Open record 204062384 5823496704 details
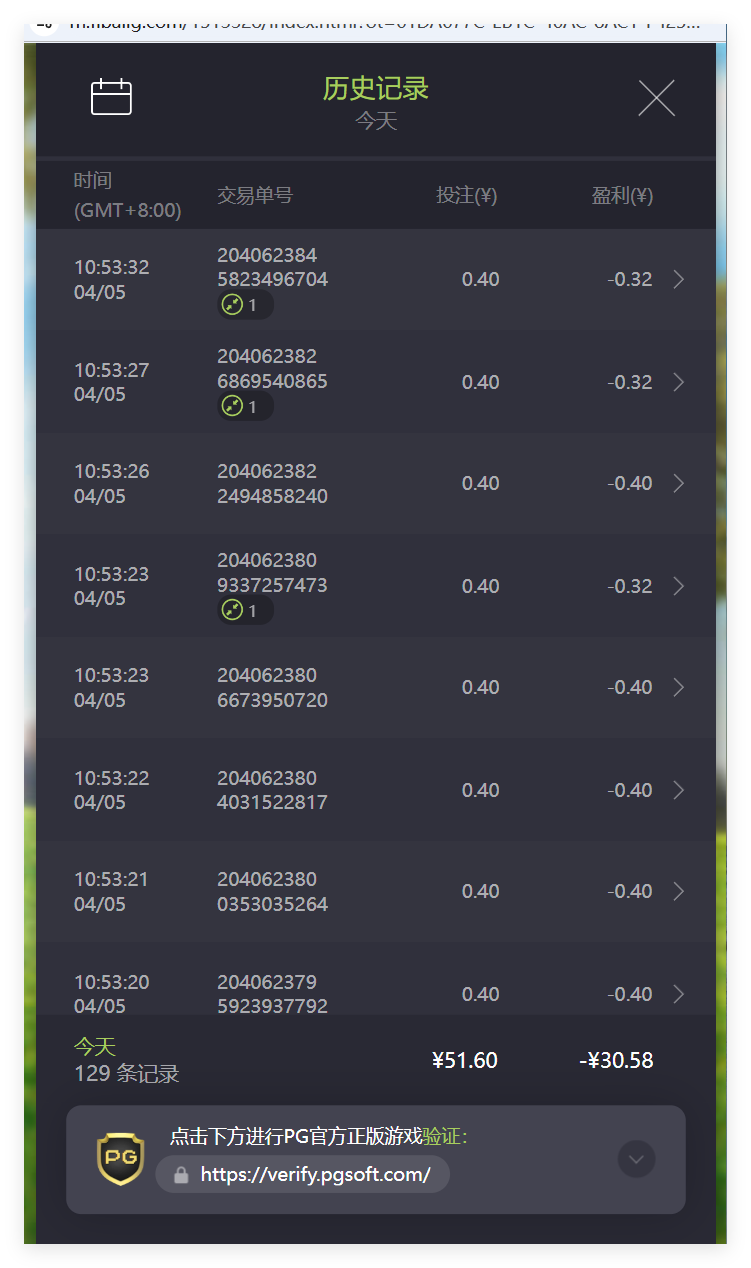 pos(678,280)
